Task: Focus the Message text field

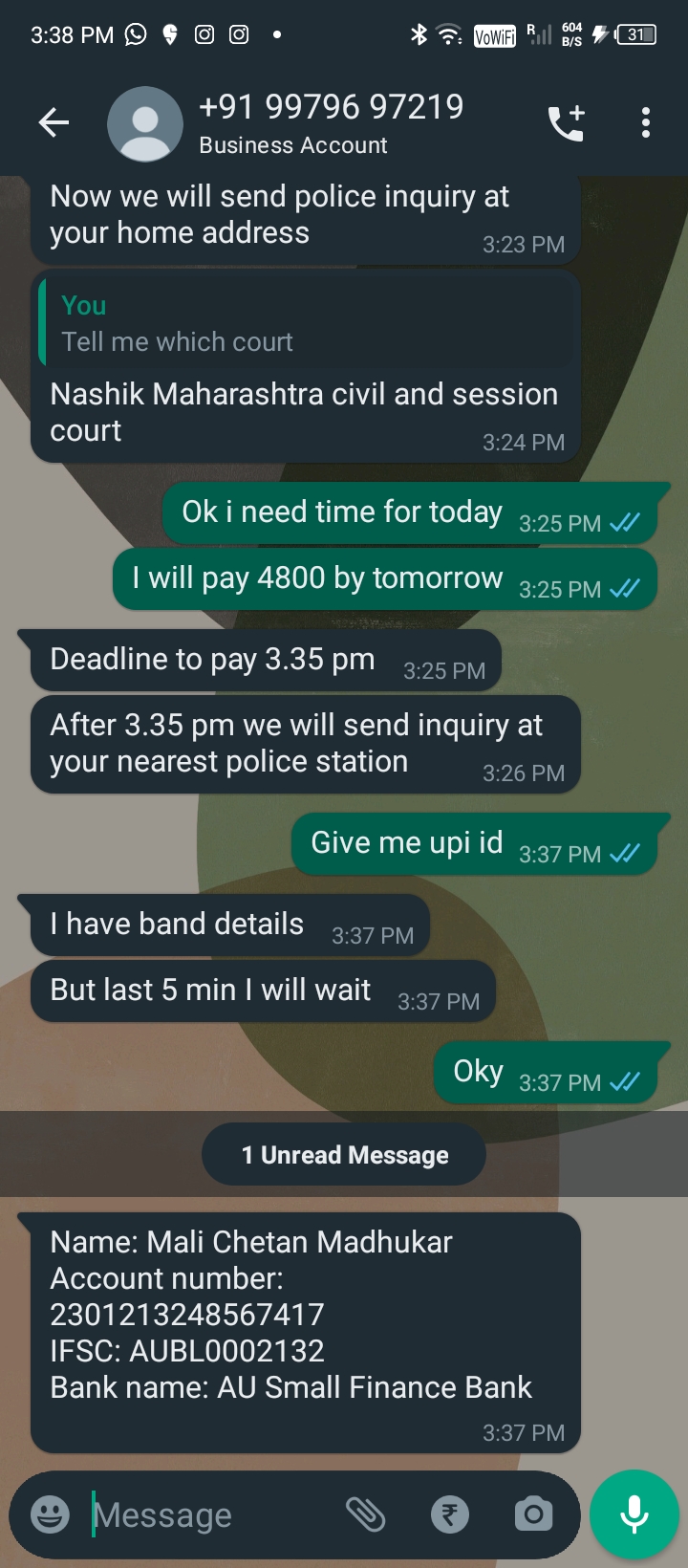Action: pyautogui.click(x=210, y=1514)
